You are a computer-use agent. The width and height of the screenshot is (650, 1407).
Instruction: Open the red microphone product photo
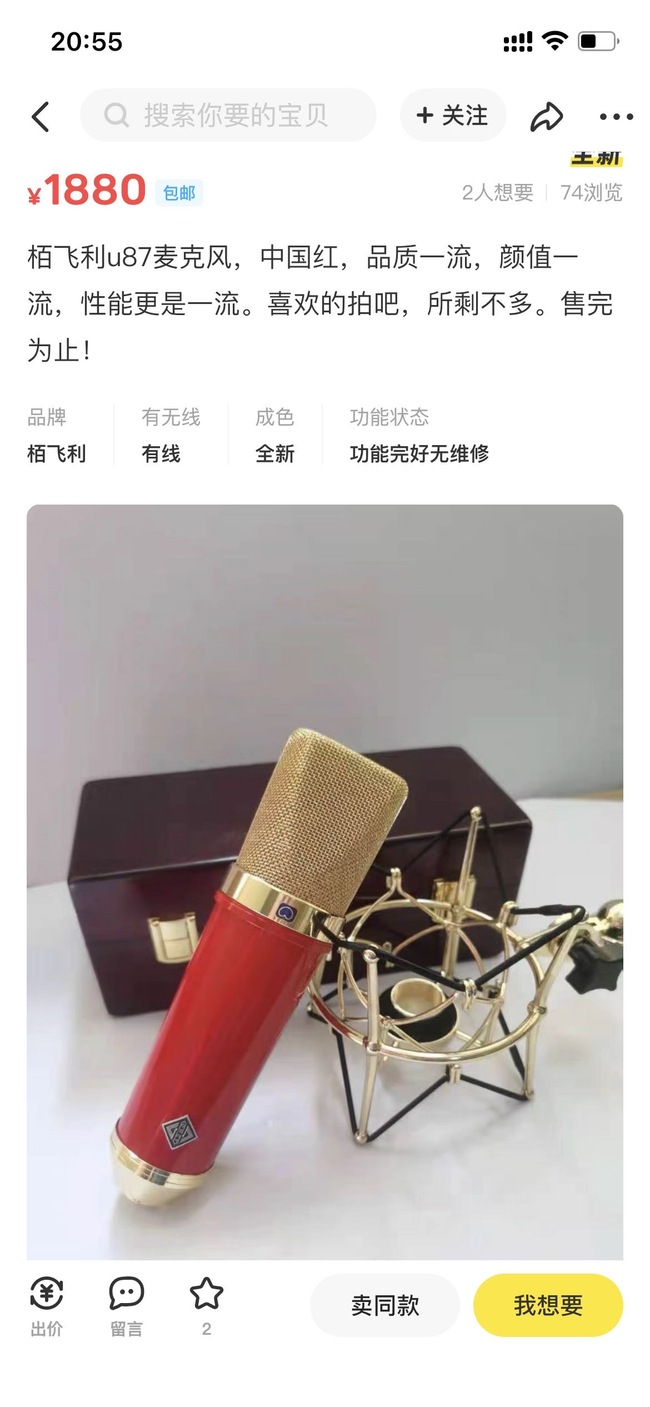coord(324,880)
